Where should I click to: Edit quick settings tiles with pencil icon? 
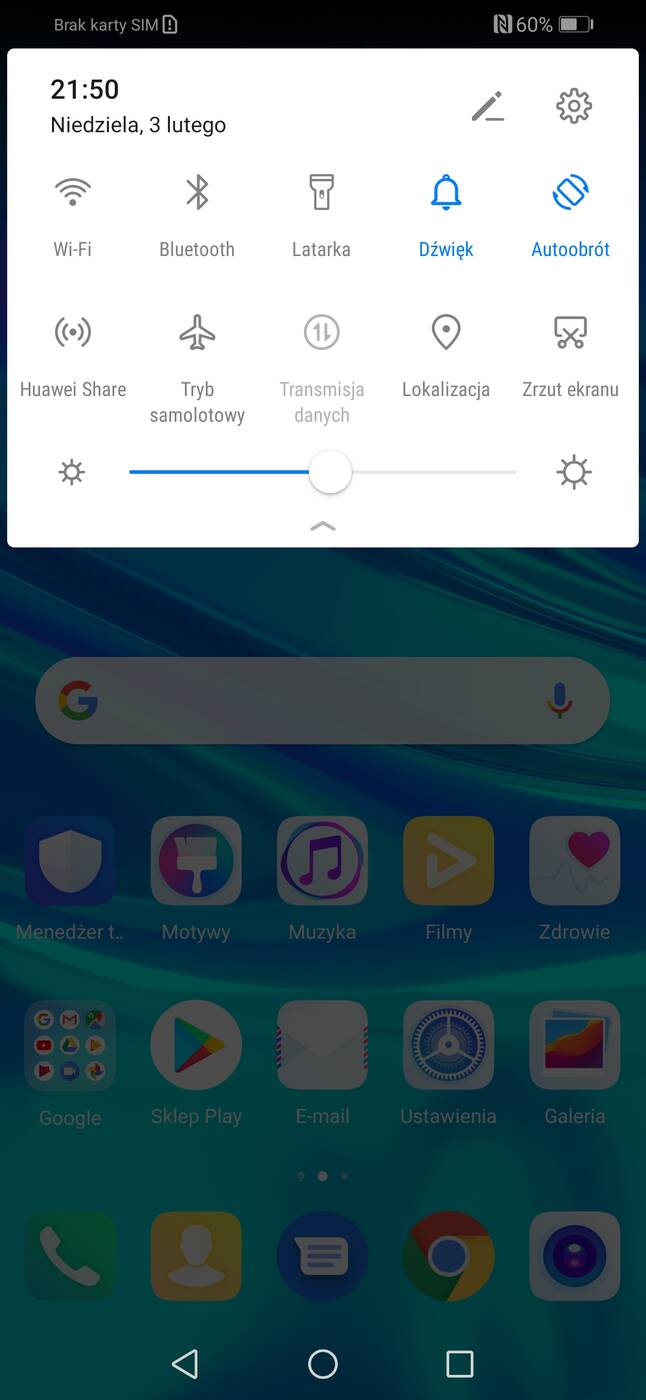click(x=488, y=106)
